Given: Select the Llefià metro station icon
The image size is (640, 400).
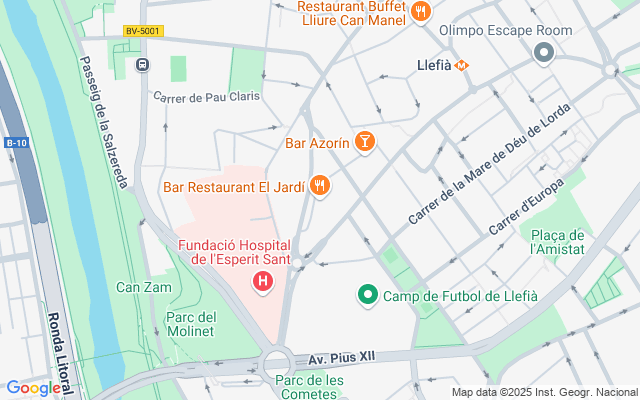Looking at the screenshot, I should [461, 66].
